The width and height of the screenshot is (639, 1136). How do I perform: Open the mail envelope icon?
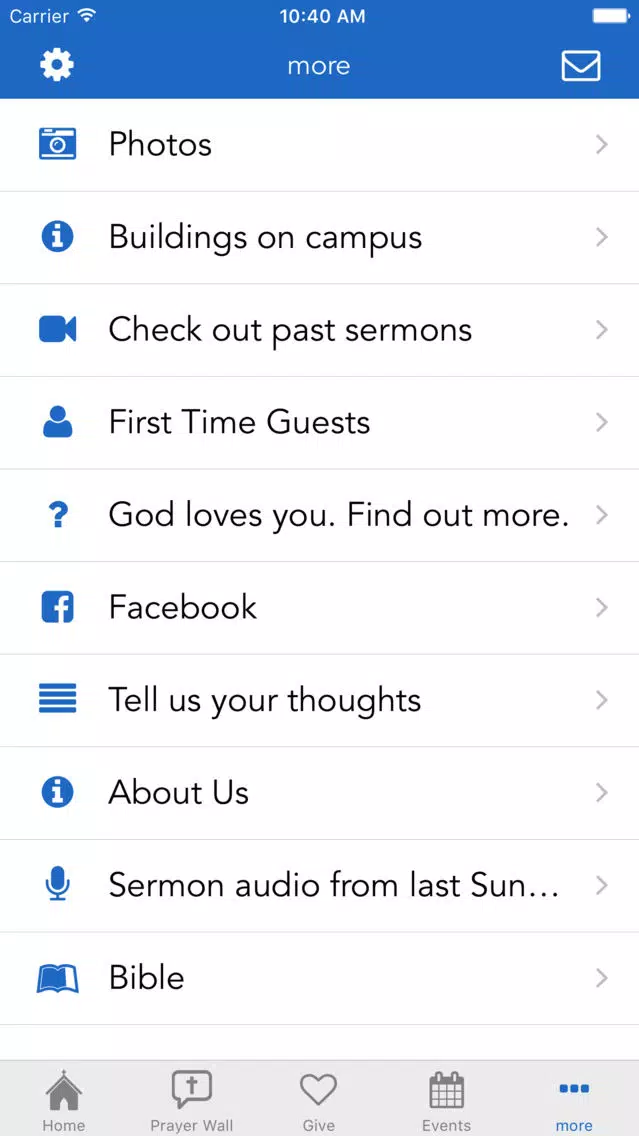(x=581, y=66)
